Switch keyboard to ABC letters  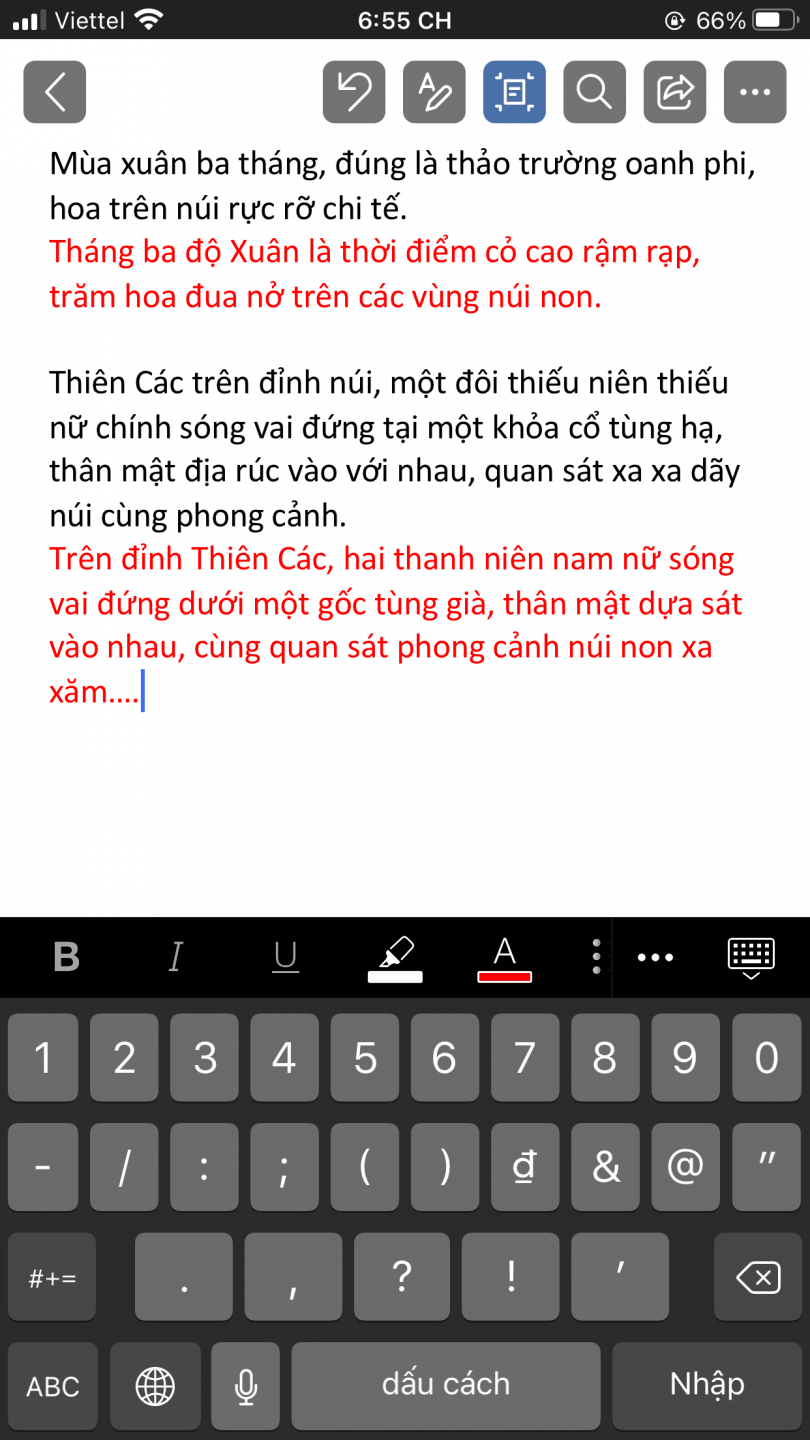[x=53, y=1386]
